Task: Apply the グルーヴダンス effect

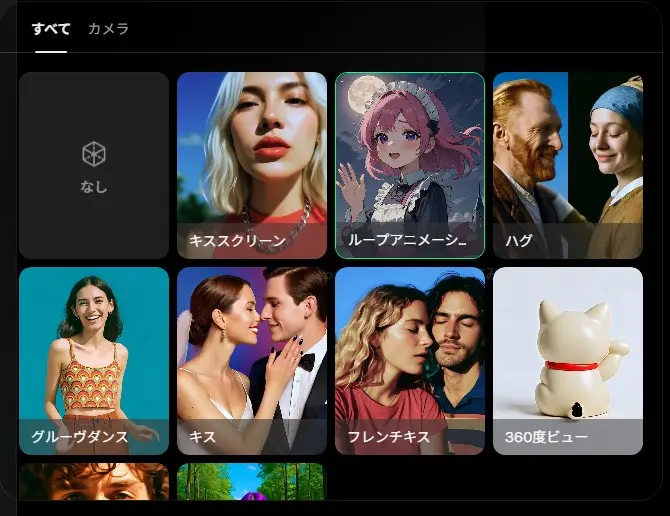Action: (94, 360)
